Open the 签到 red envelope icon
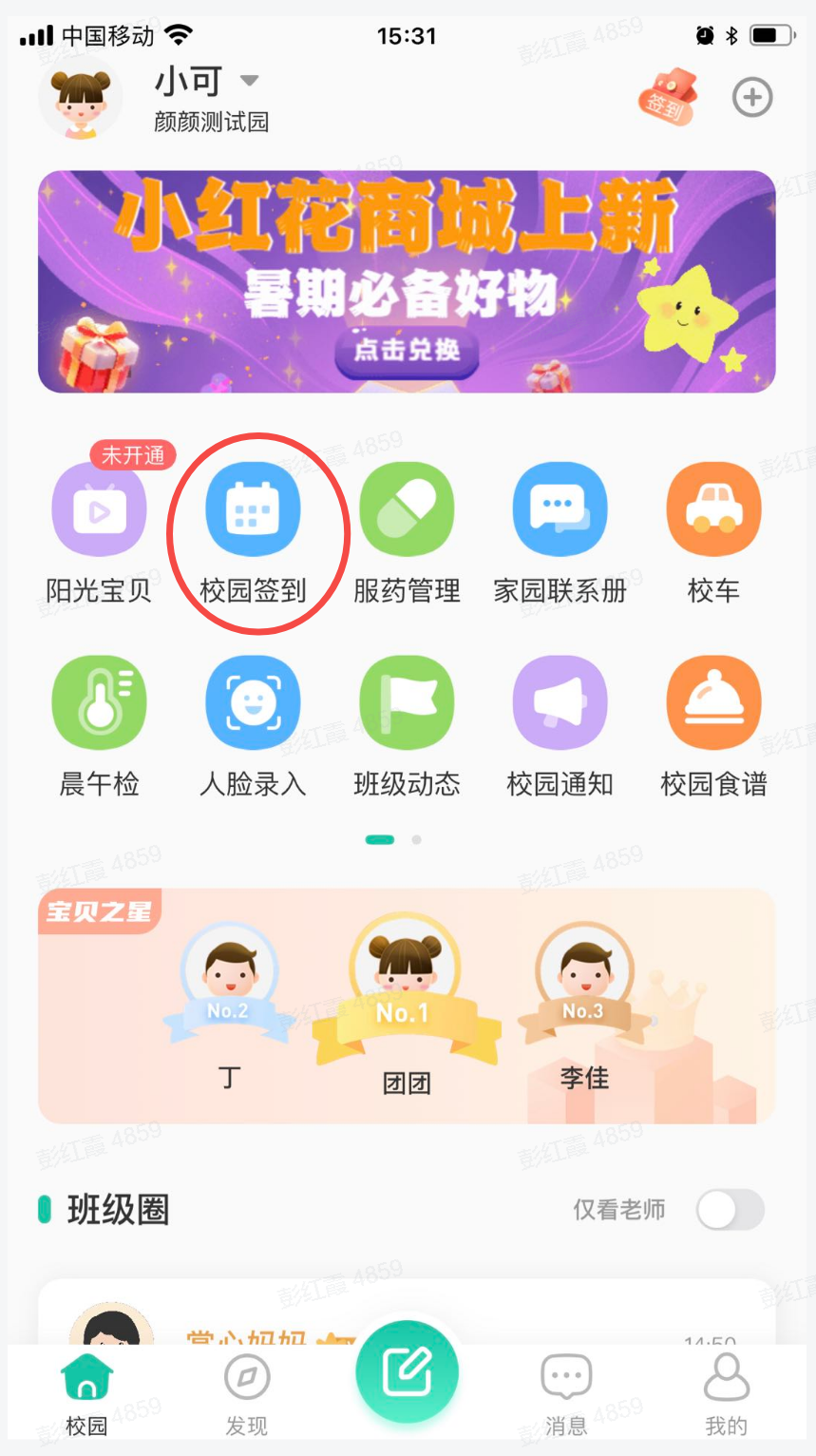Image resolution: width=816 pixels, height=1456 pixels. click(x=669, y=96)
